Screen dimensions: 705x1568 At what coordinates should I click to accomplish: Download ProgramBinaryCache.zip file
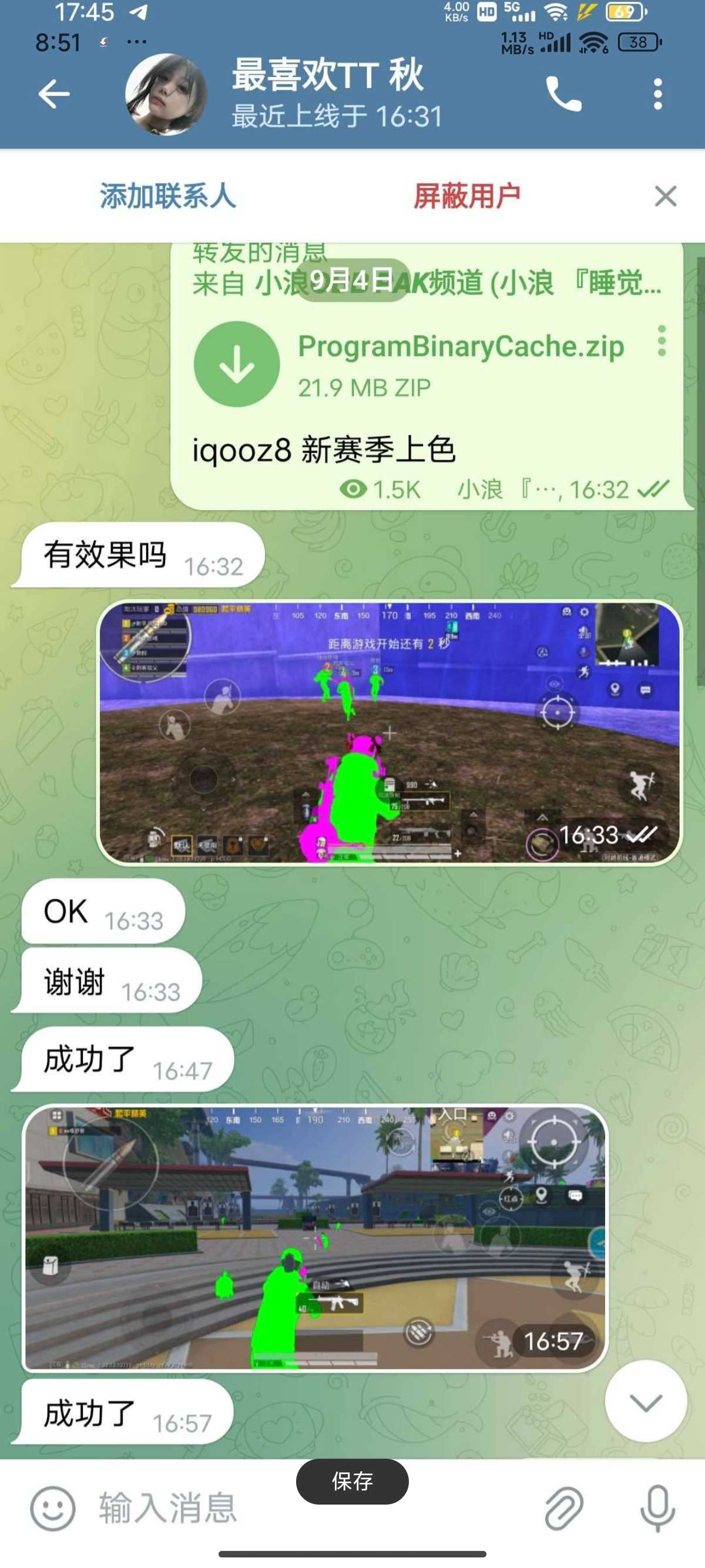[236, 364]
